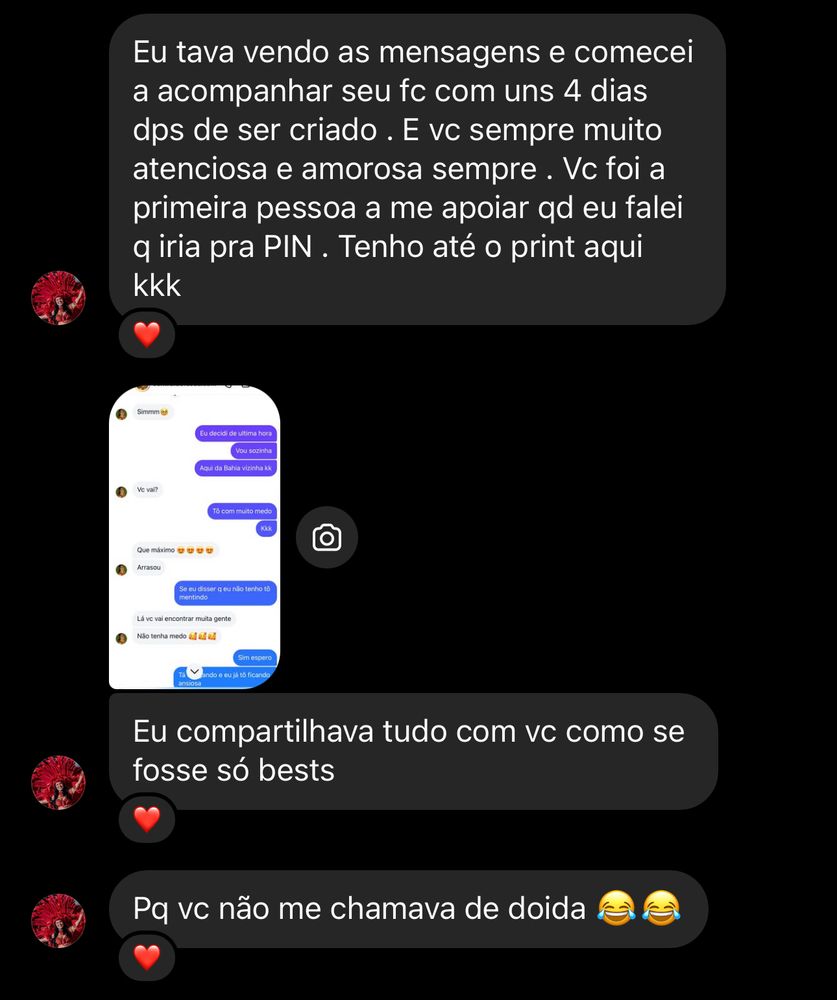View heart reaction under the 'Tenho até o print' message

point(147,335)
